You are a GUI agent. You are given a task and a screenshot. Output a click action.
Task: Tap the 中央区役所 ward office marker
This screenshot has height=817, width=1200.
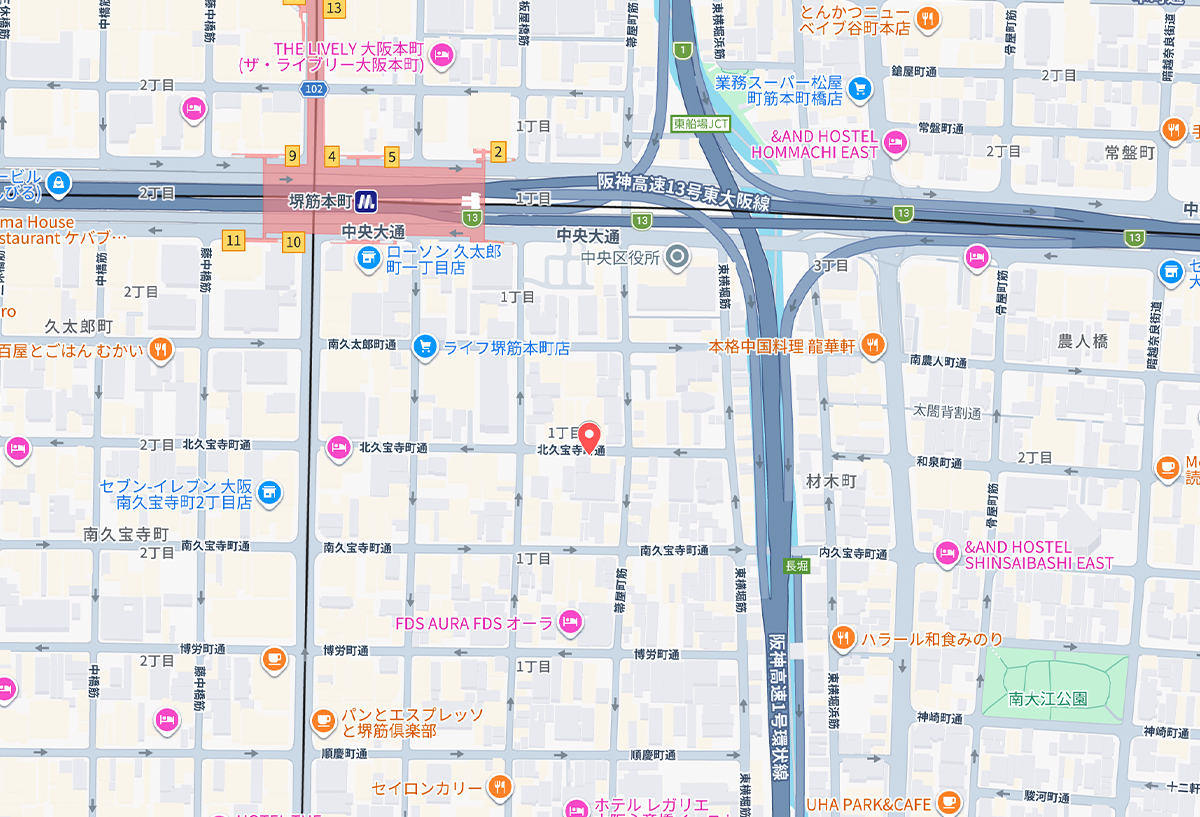(x=678, y=258)
